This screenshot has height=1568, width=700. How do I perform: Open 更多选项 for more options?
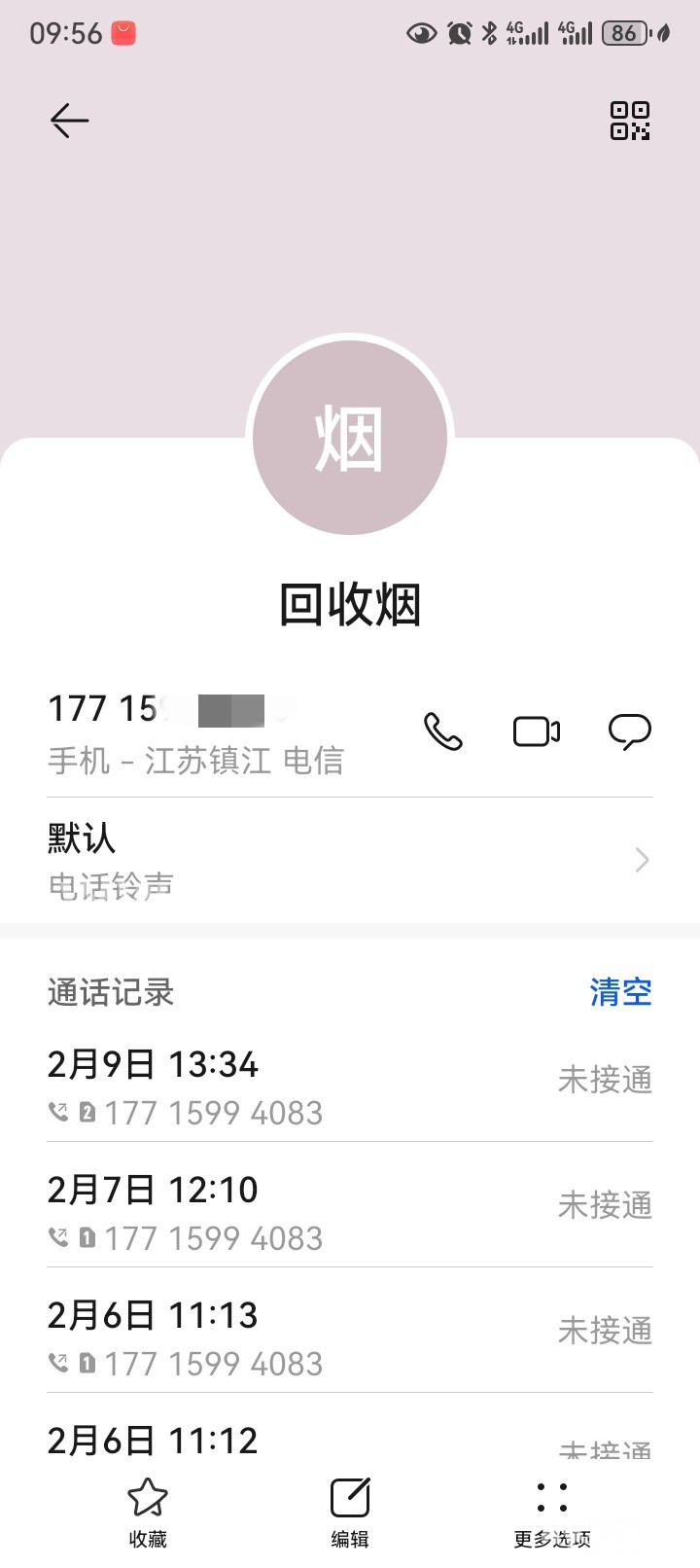(551, 1512)
